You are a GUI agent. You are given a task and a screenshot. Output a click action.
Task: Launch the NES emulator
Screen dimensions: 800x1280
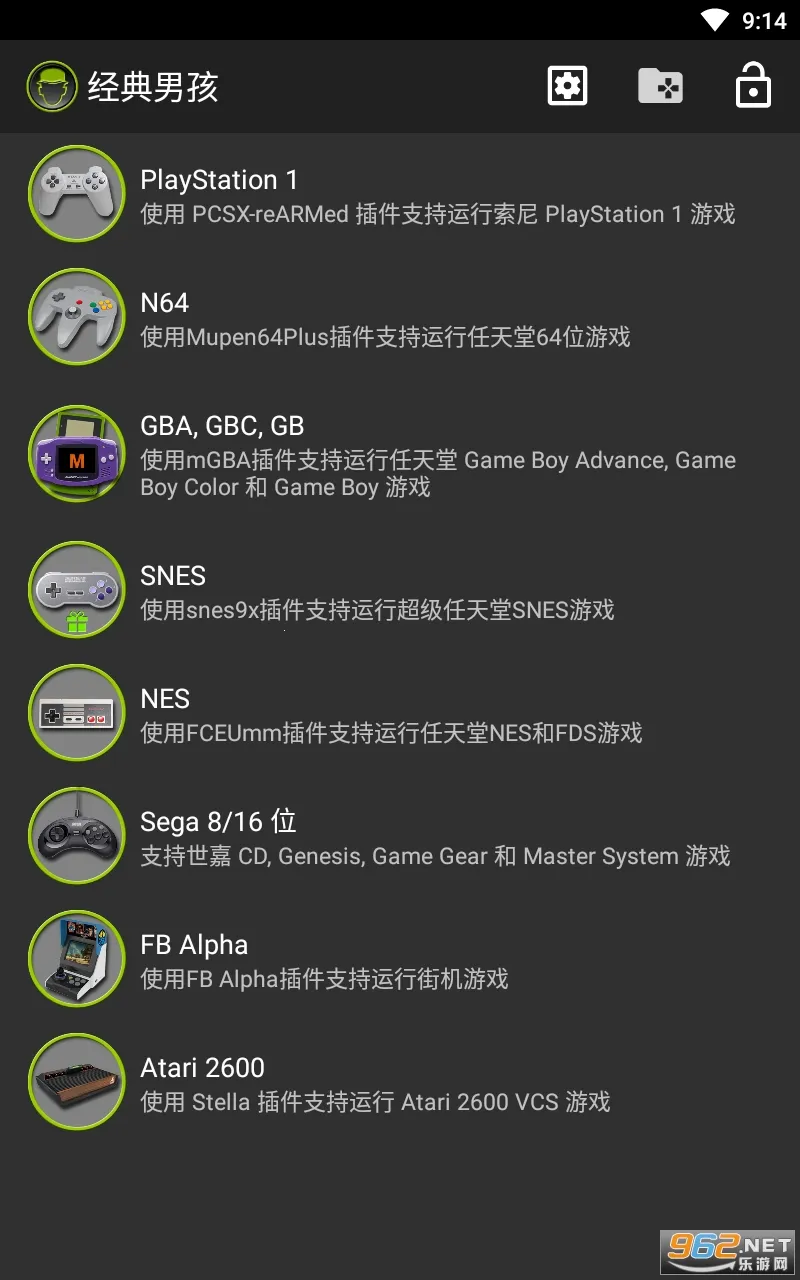400,714
